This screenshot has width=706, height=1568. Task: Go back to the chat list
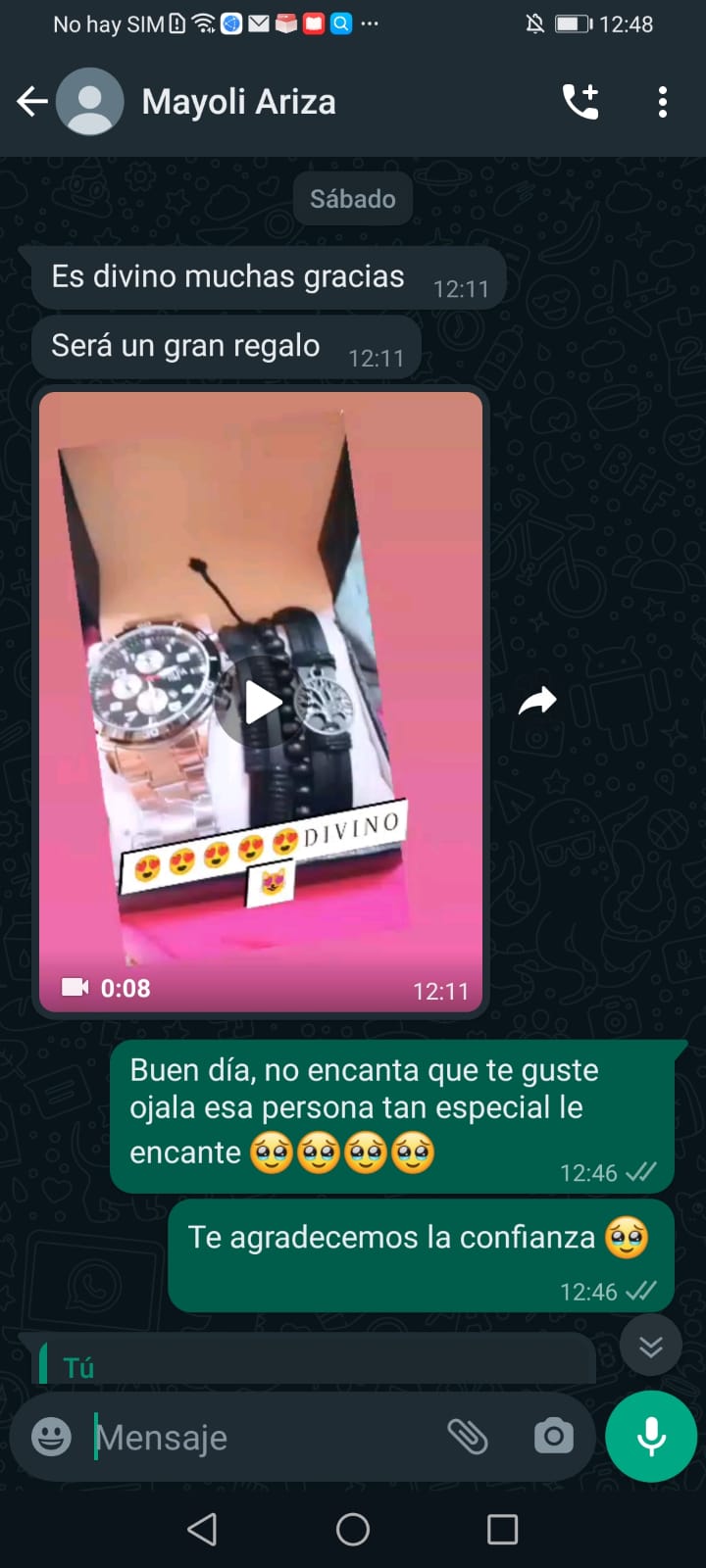click(x=32, y=102)
